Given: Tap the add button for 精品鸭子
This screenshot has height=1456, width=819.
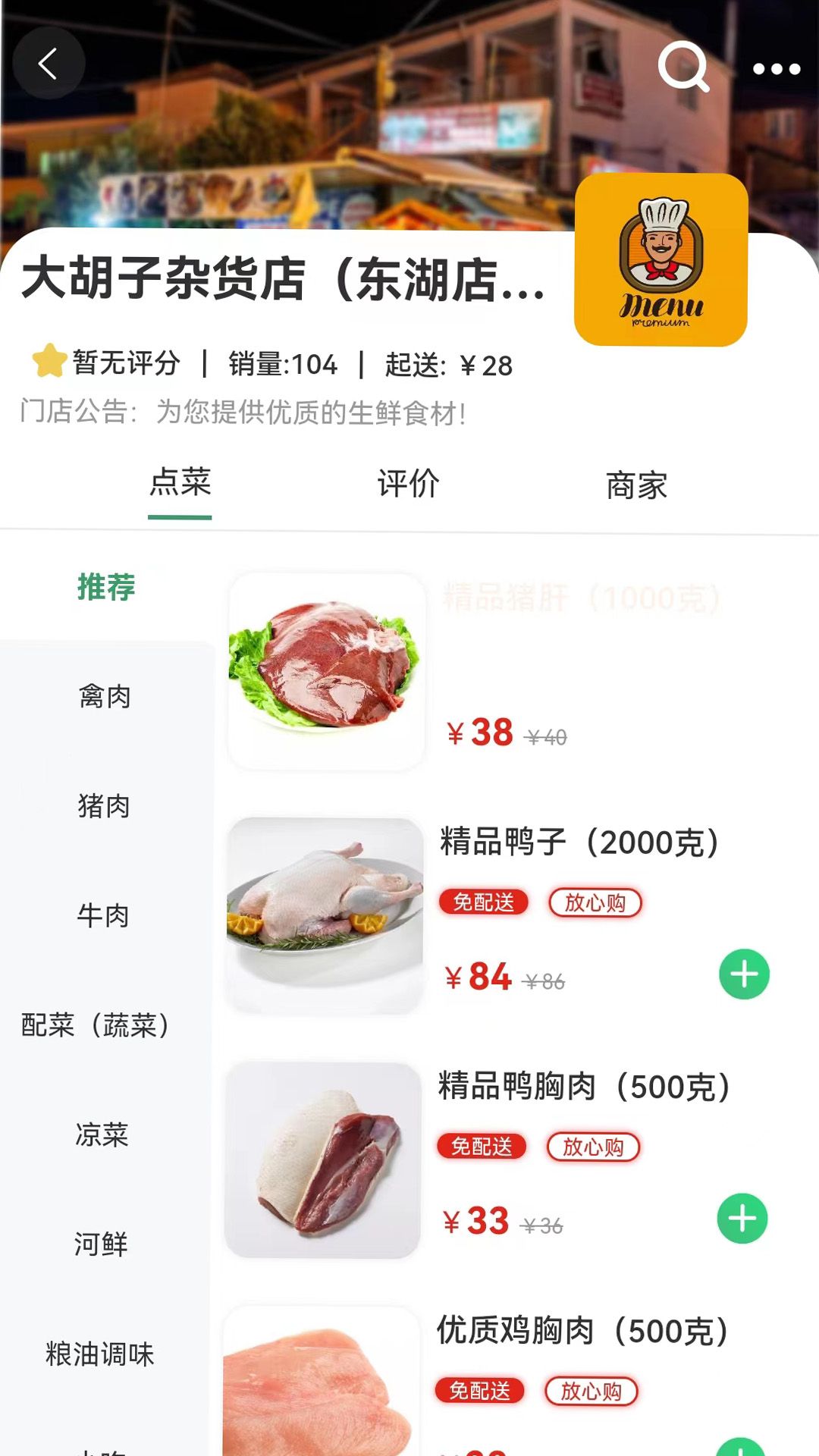Looking at the screenshot, I should [744, 972].
